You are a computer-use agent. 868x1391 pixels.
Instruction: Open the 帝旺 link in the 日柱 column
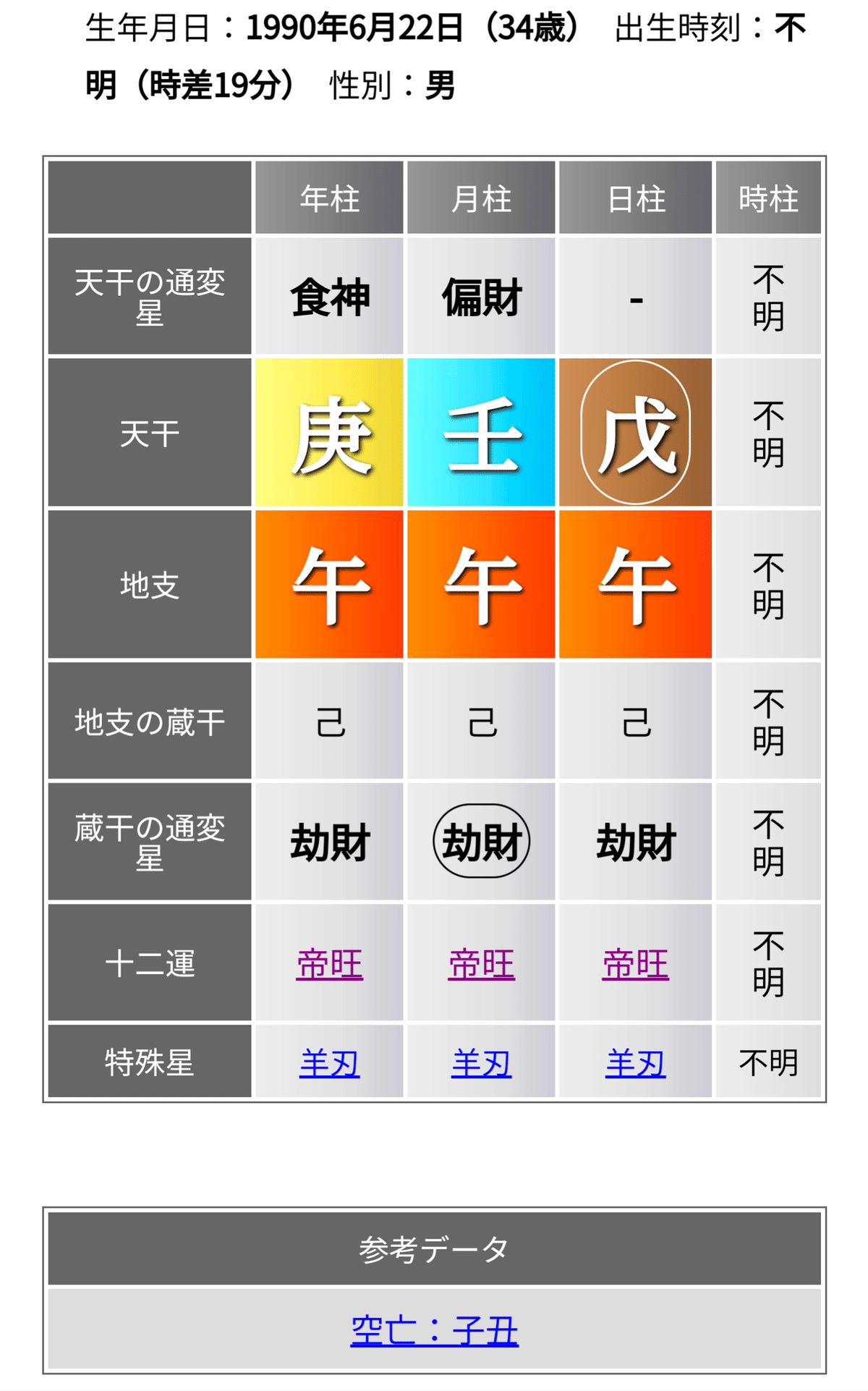coord(635,964)
